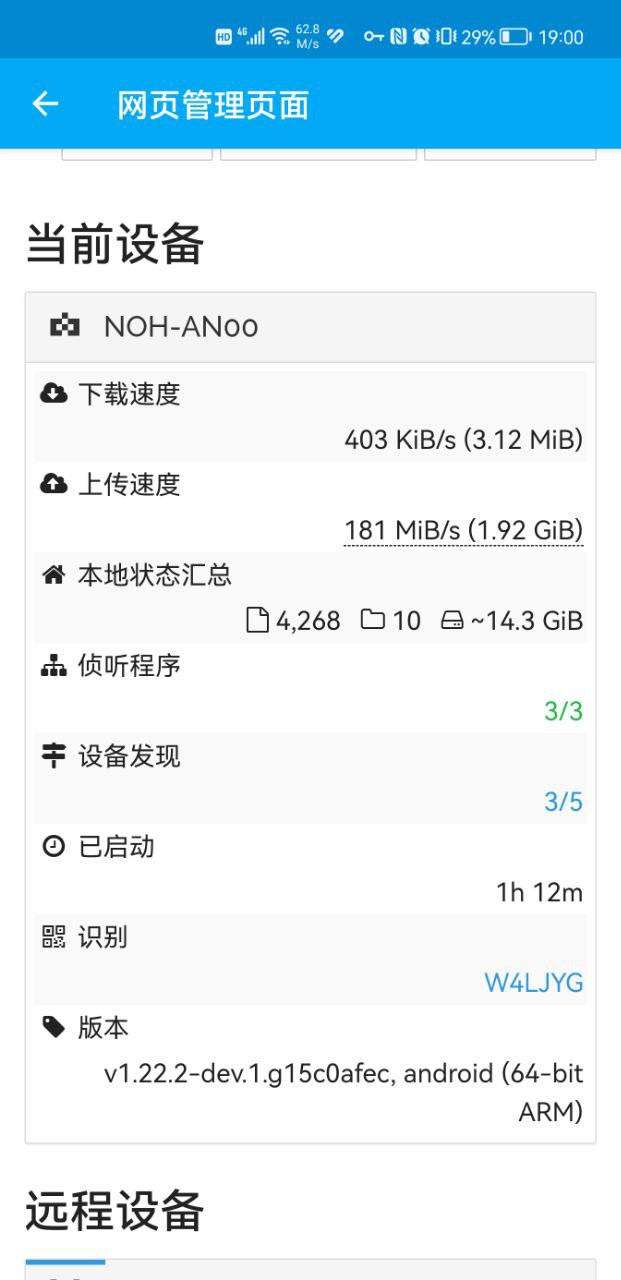Collapse the NOH-AN00 device panel

click(310, 327)
